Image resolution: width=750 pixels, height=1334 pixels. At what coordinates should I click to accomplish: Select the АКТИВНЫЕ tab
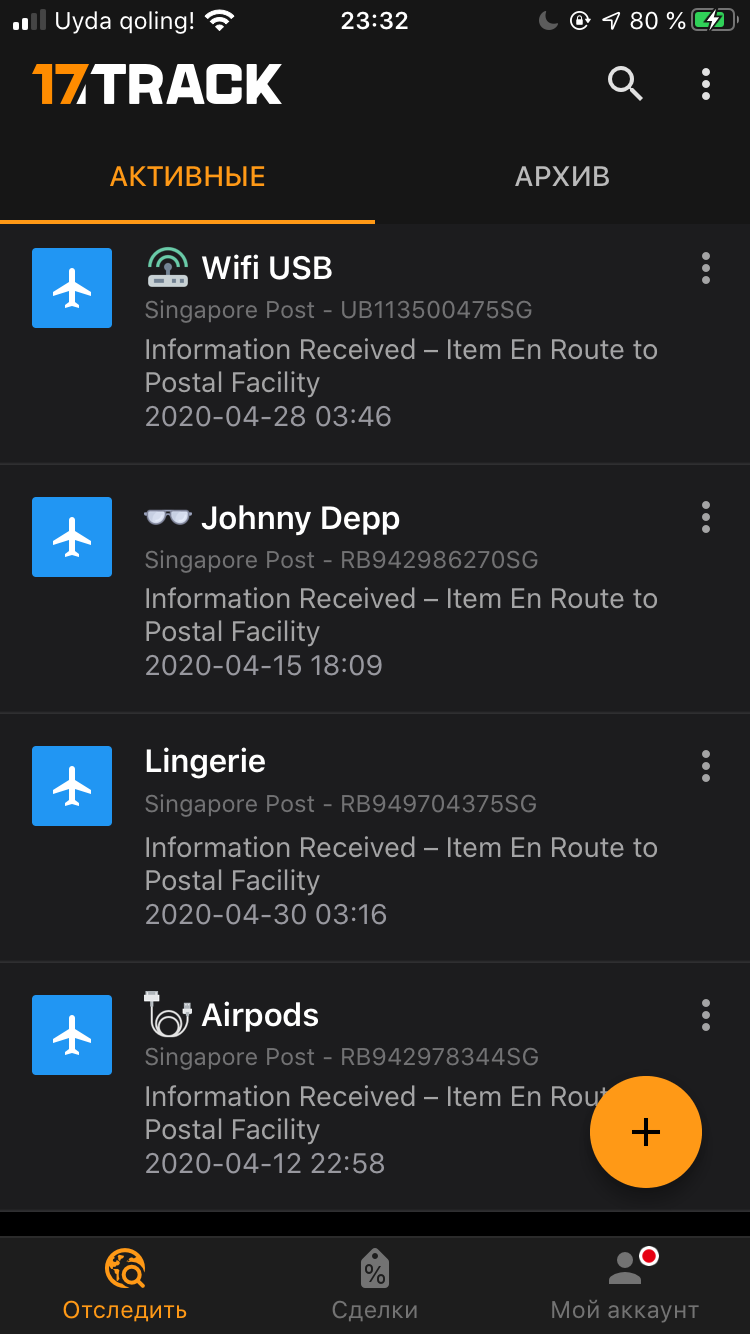tap(187, 177)
